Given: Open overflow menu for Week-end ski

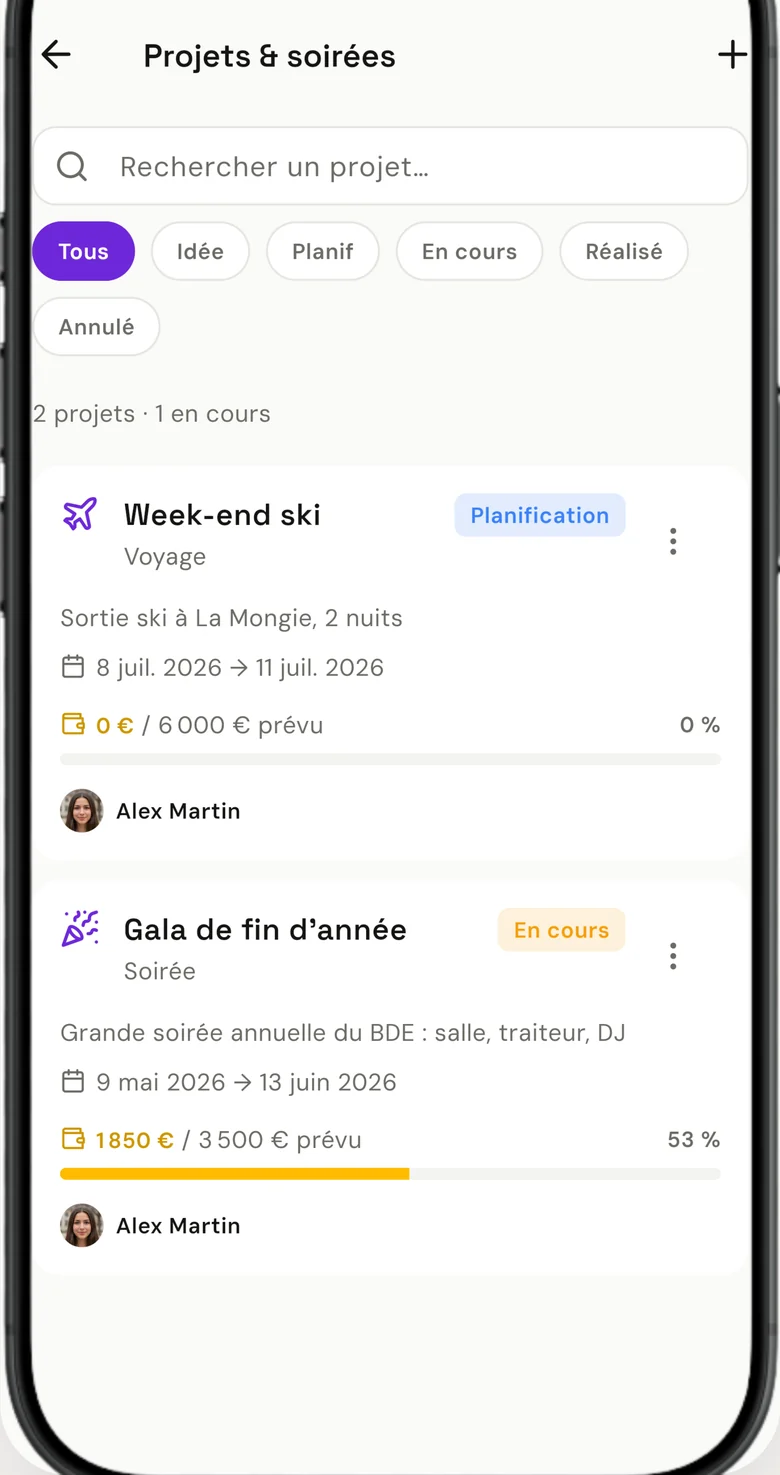Looking at the screenshot, I should [x=673, y=542].
